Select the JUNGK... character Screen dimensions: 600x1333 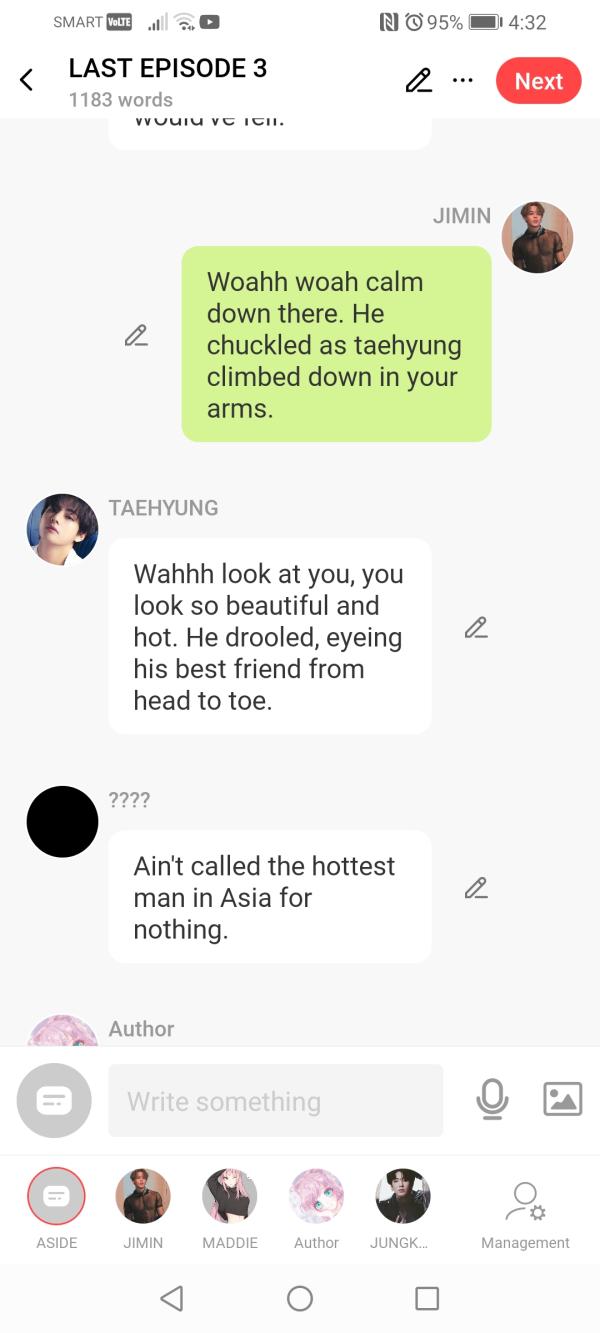[402, 1197]
